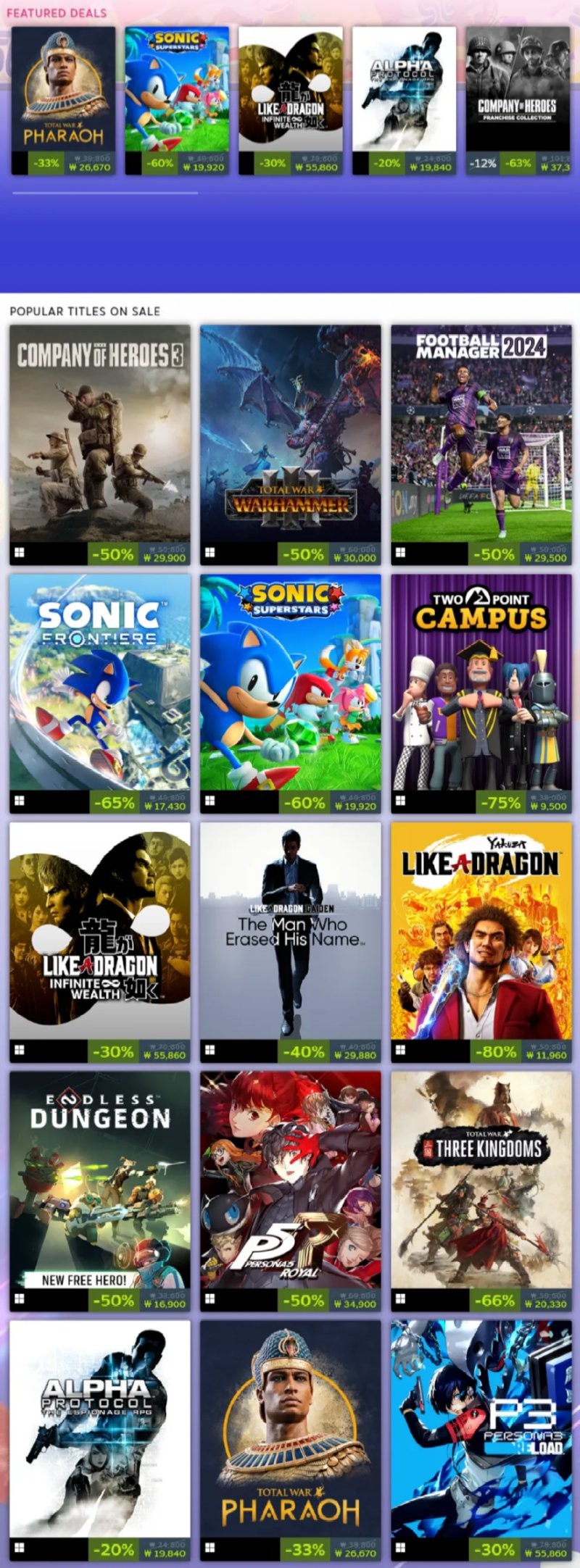Image resolution: width=580 pixels, height=1568 pixels.
Task: Open Total War Pharaoh in Featured Deals
Action: pyautogui.click(x=63, y=91)
